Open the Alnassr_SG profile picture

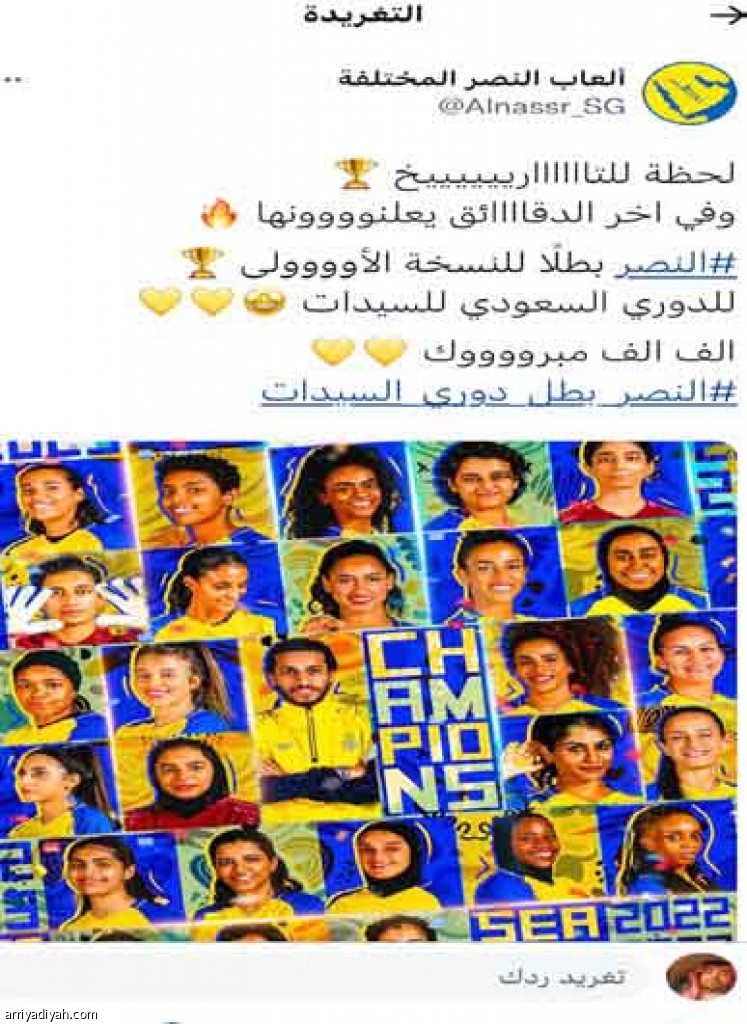click(x=688, y=93)
